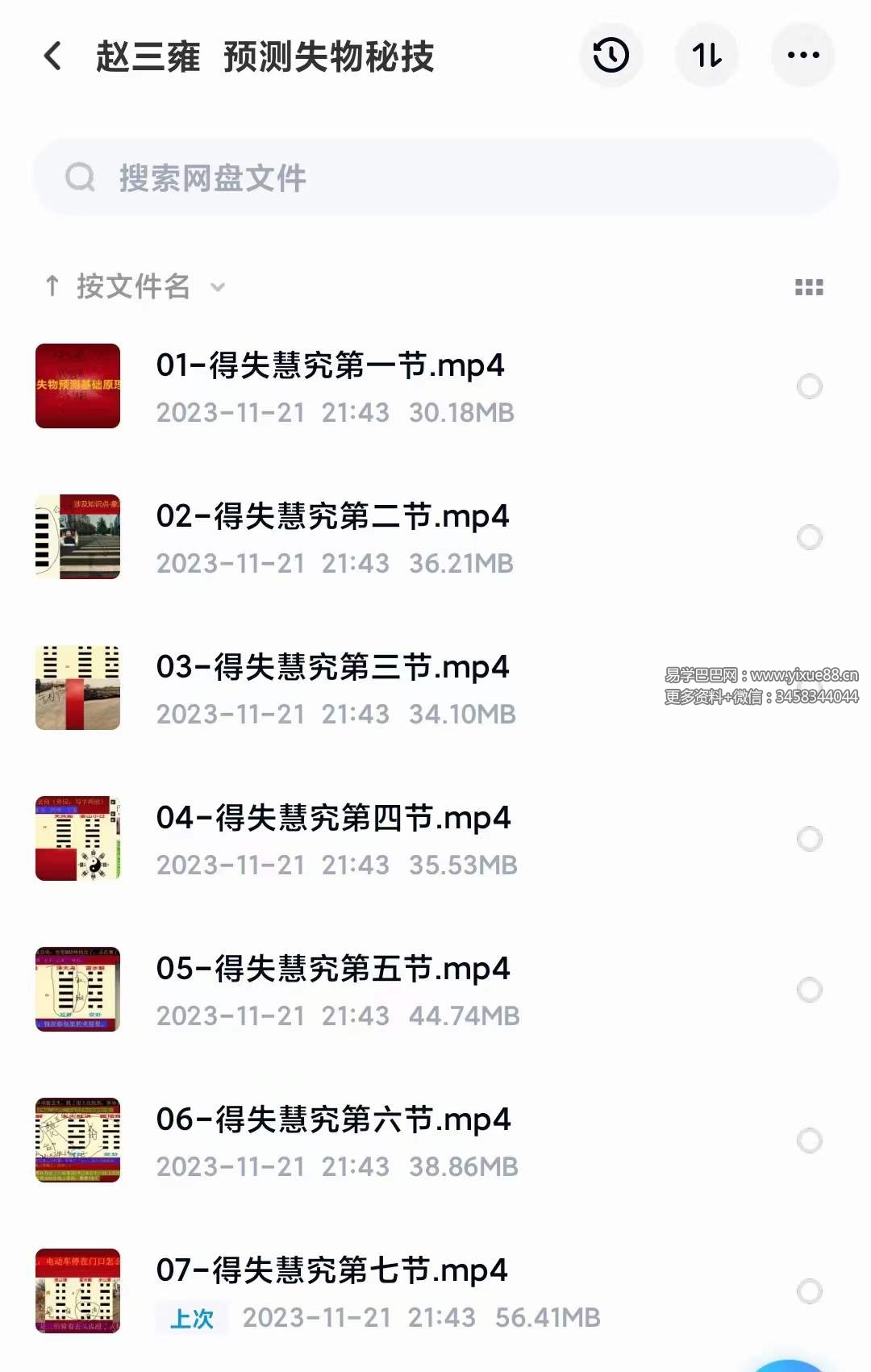This screenshot has height=1372, width=871.
Task: Open video 03-得失慧究第三节.mp4
Action: 333,665
